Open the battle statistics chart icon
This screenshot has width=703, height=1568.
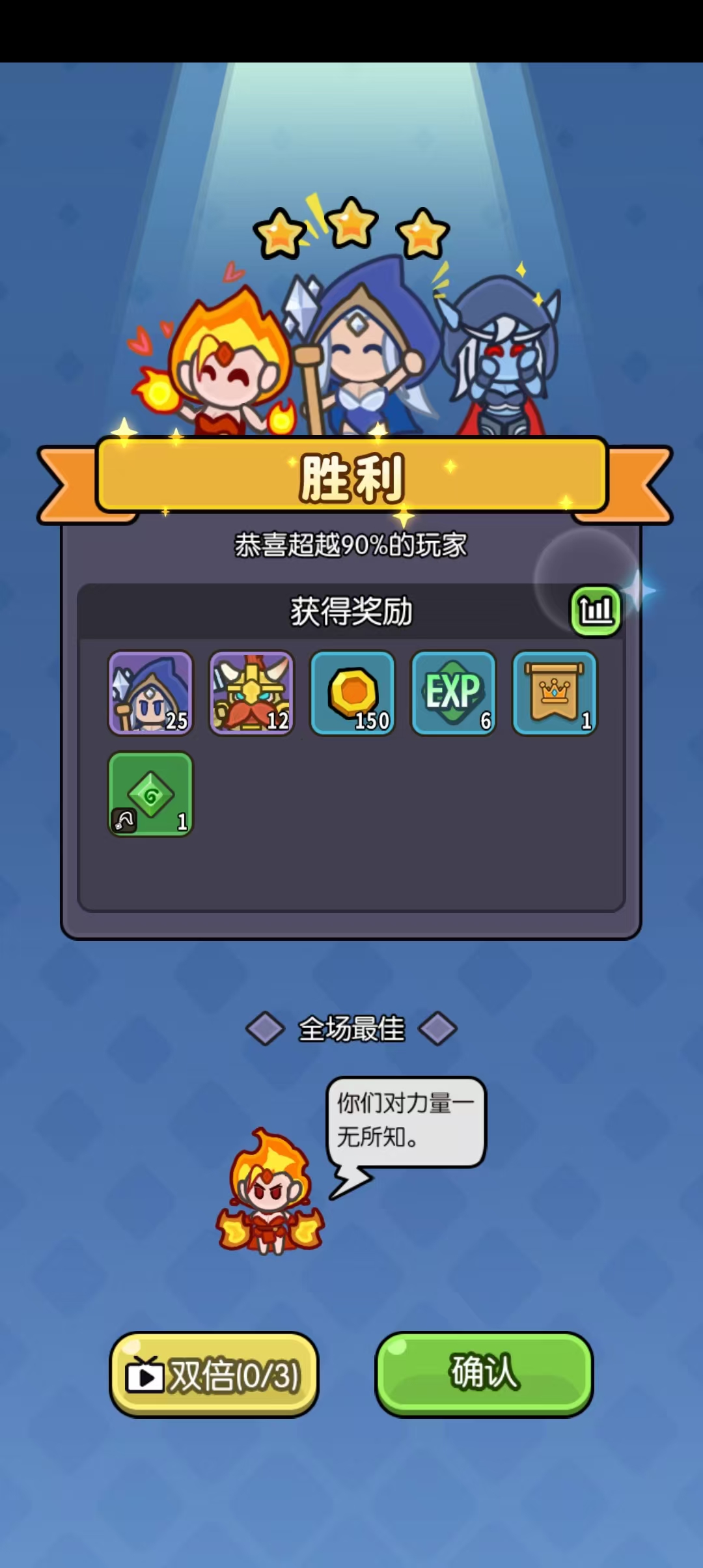coord(596,610)
